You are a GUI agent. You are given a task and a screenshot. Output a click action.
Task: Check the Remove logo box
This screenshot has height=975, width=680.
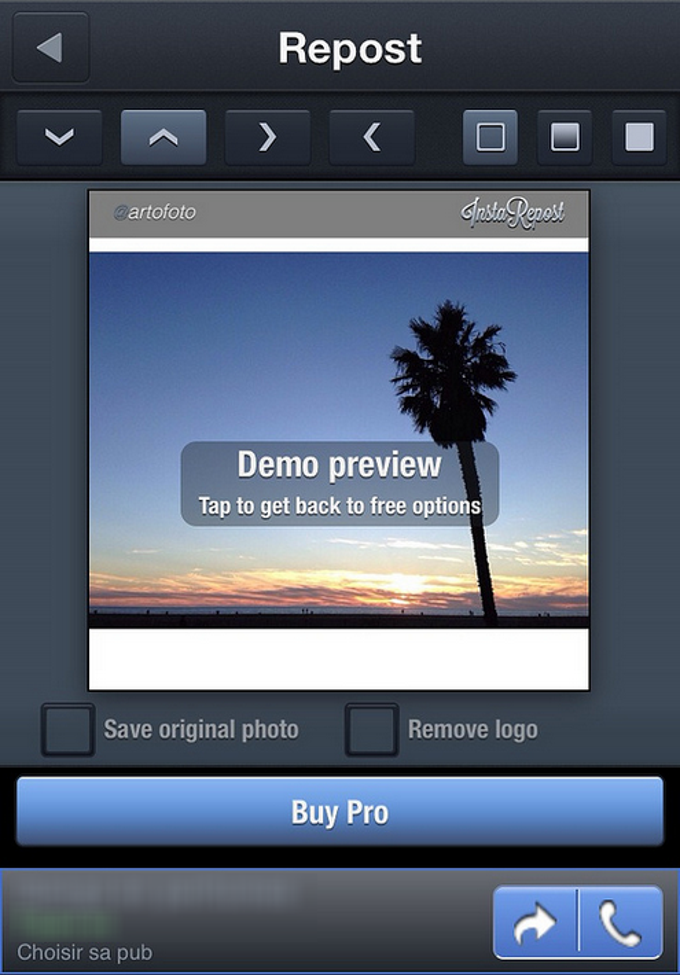[372, 730]
